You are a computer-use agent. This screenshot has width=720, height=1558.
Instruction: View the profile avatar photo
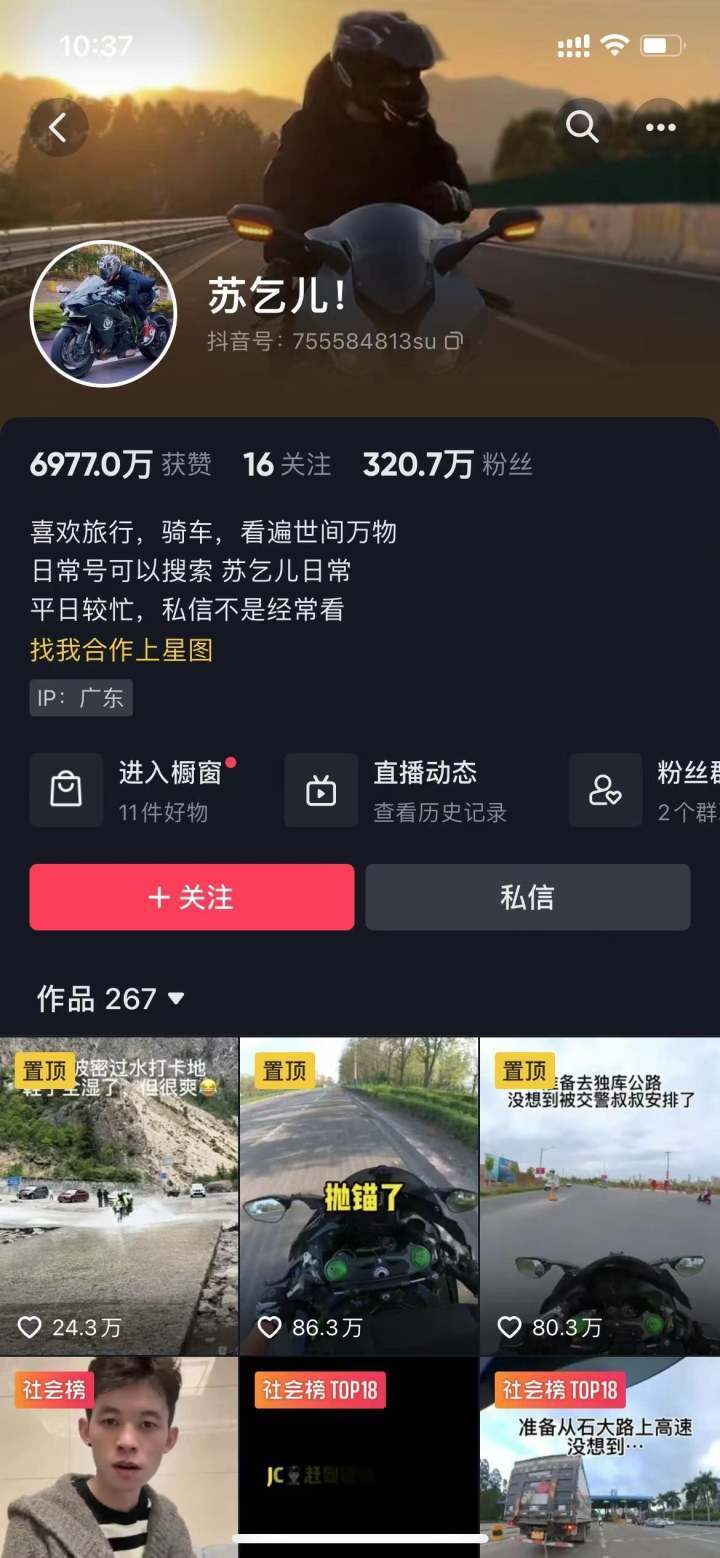103,313
